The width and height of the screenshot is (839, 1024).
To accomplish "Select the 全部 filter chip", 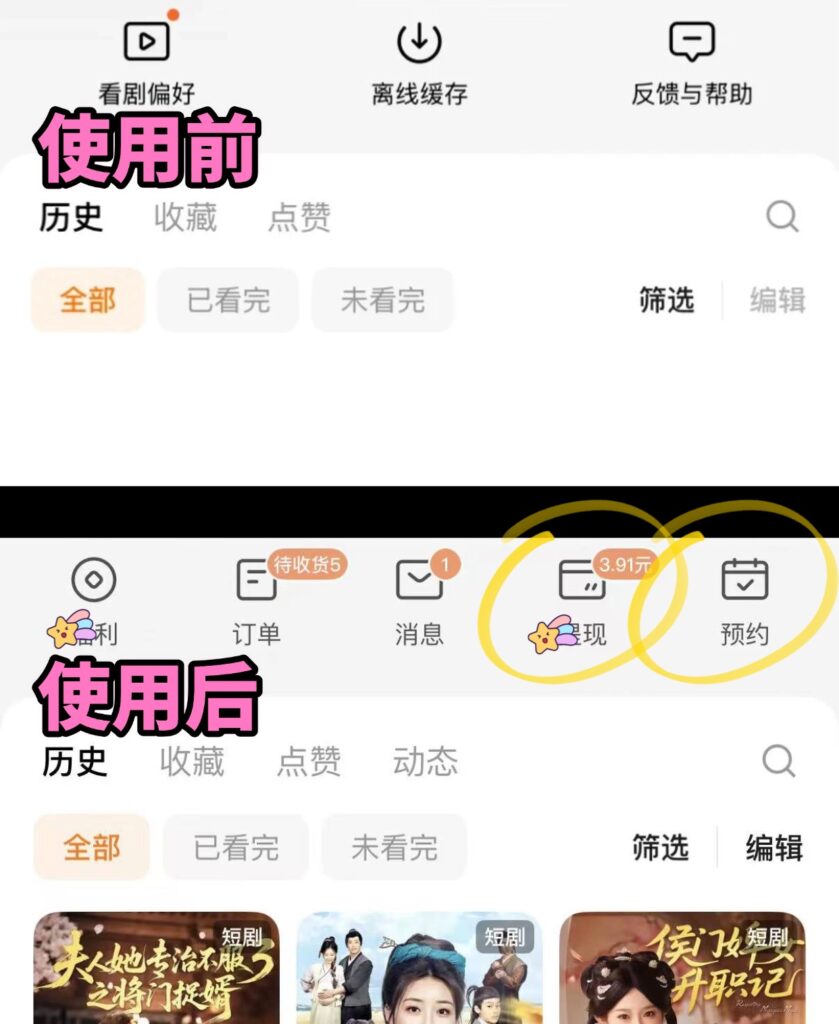I will (91, 847).
